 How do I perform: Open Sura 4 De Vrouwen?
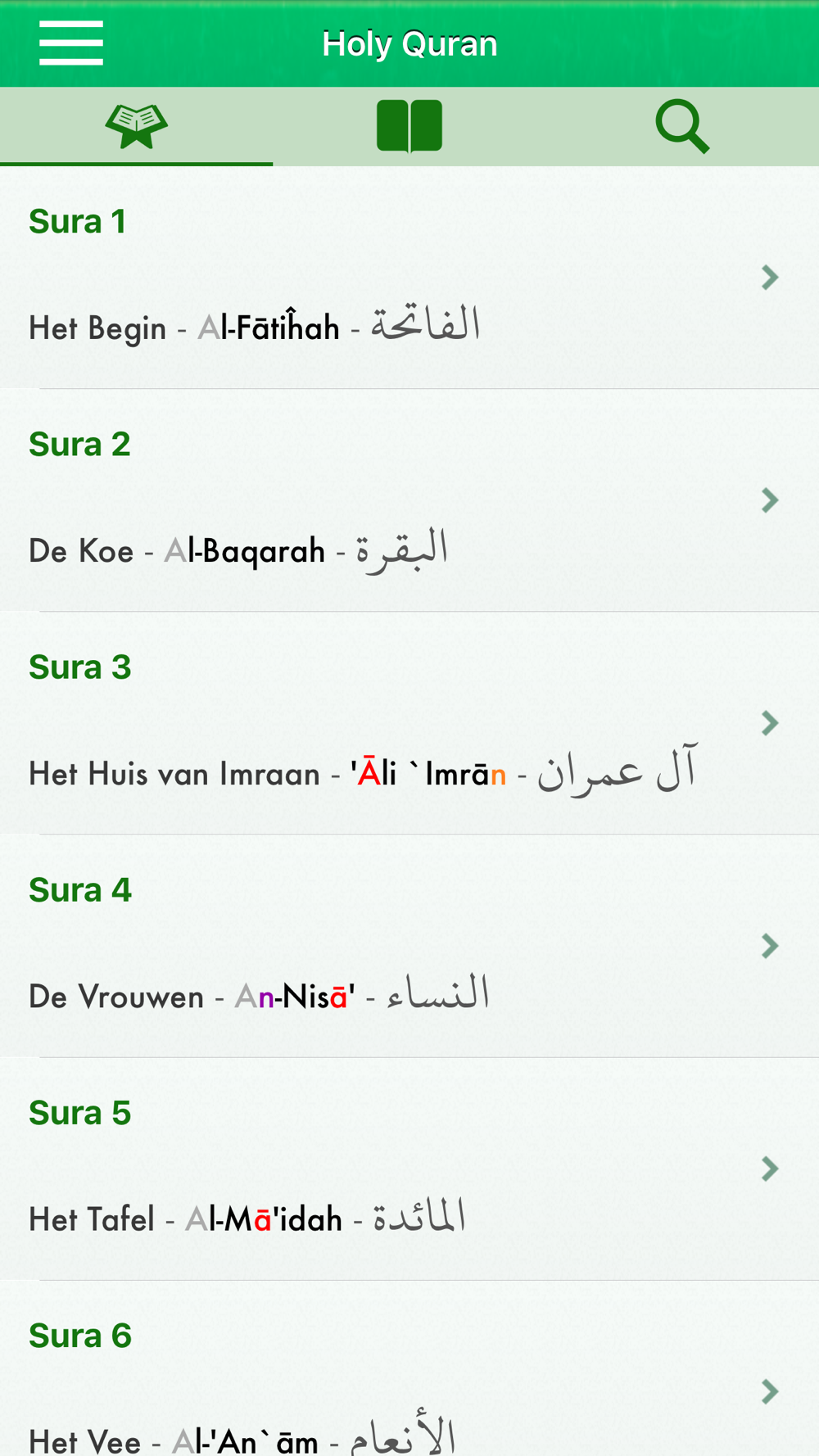pos(409,947)
